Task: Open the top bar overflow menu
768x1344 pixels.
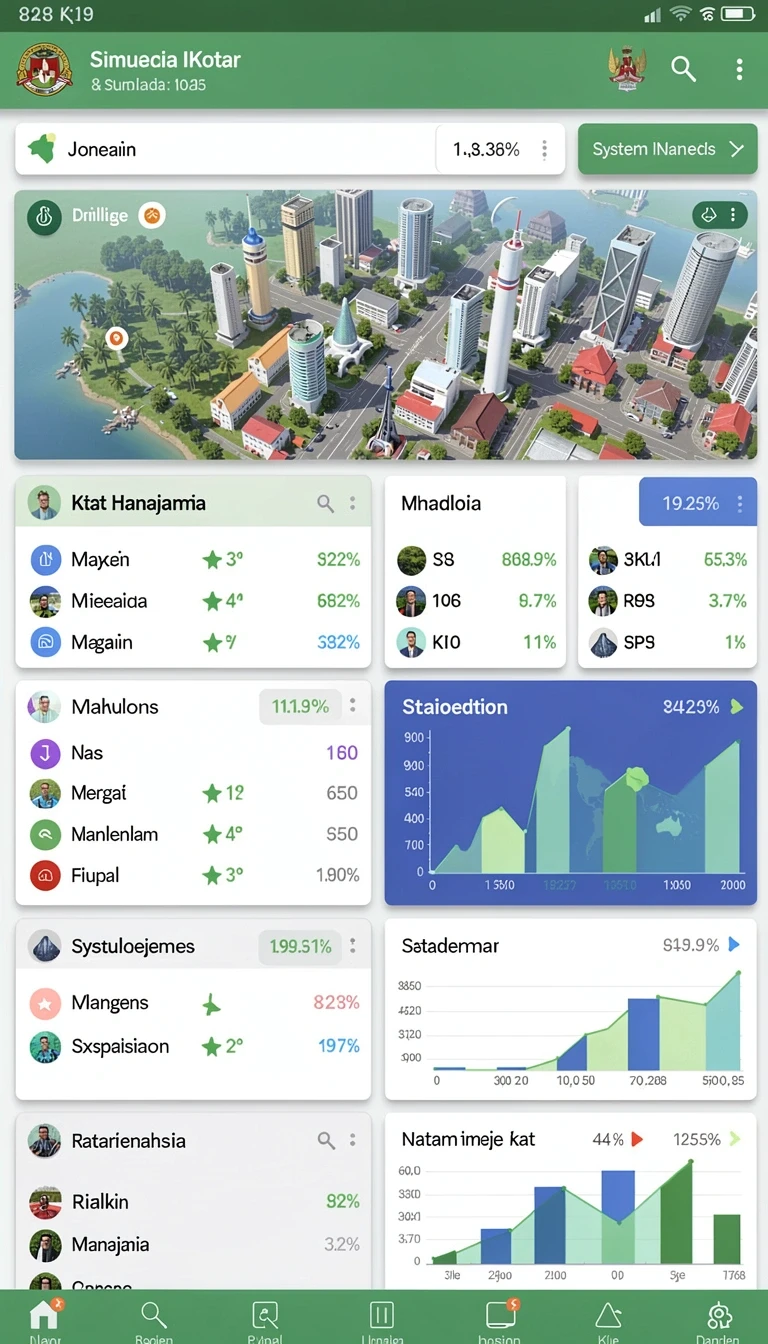Action: coord(739,69)
